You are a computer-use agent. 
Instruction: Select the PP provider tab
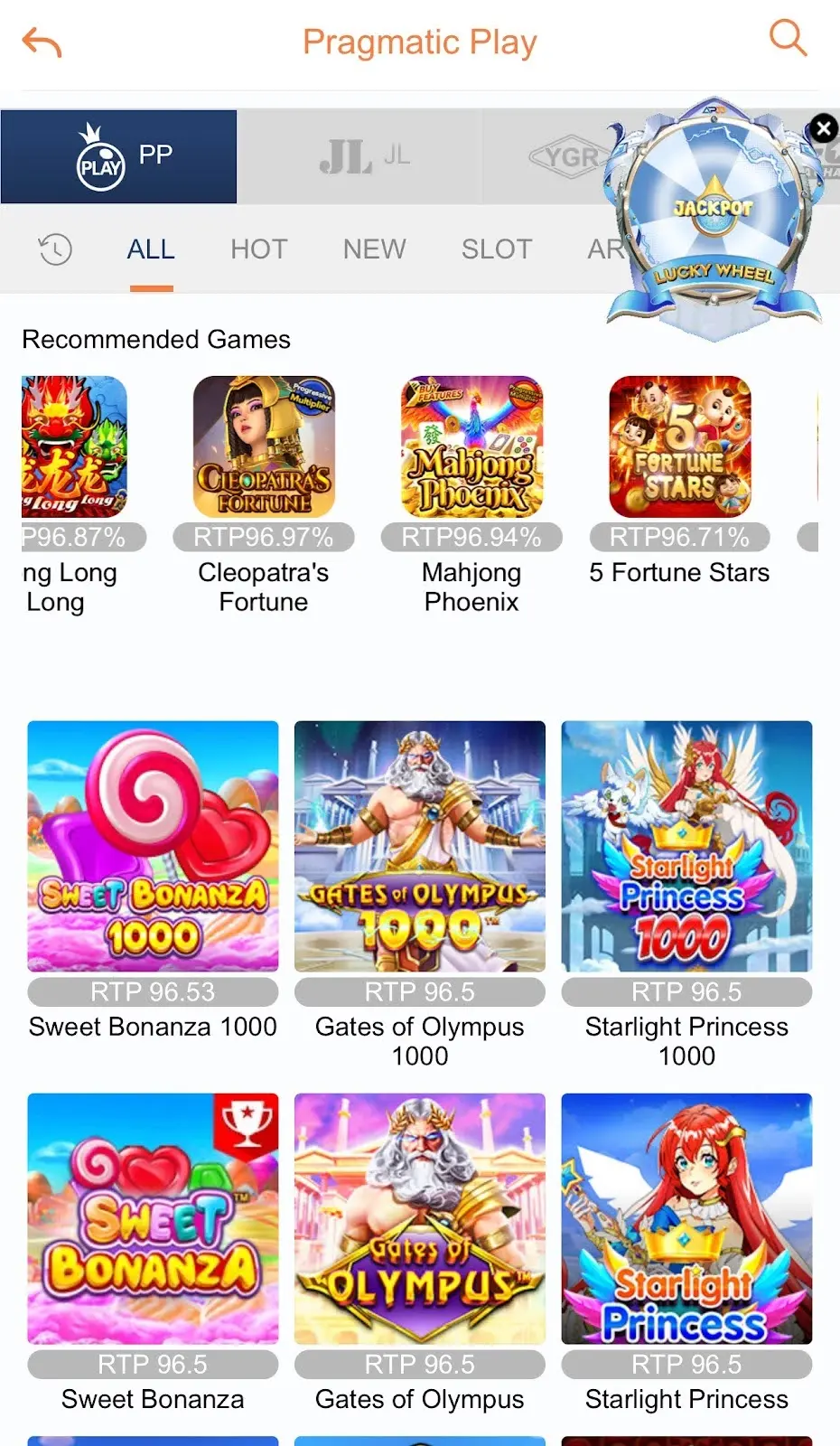pyautogui.click(x=118, y=157)
